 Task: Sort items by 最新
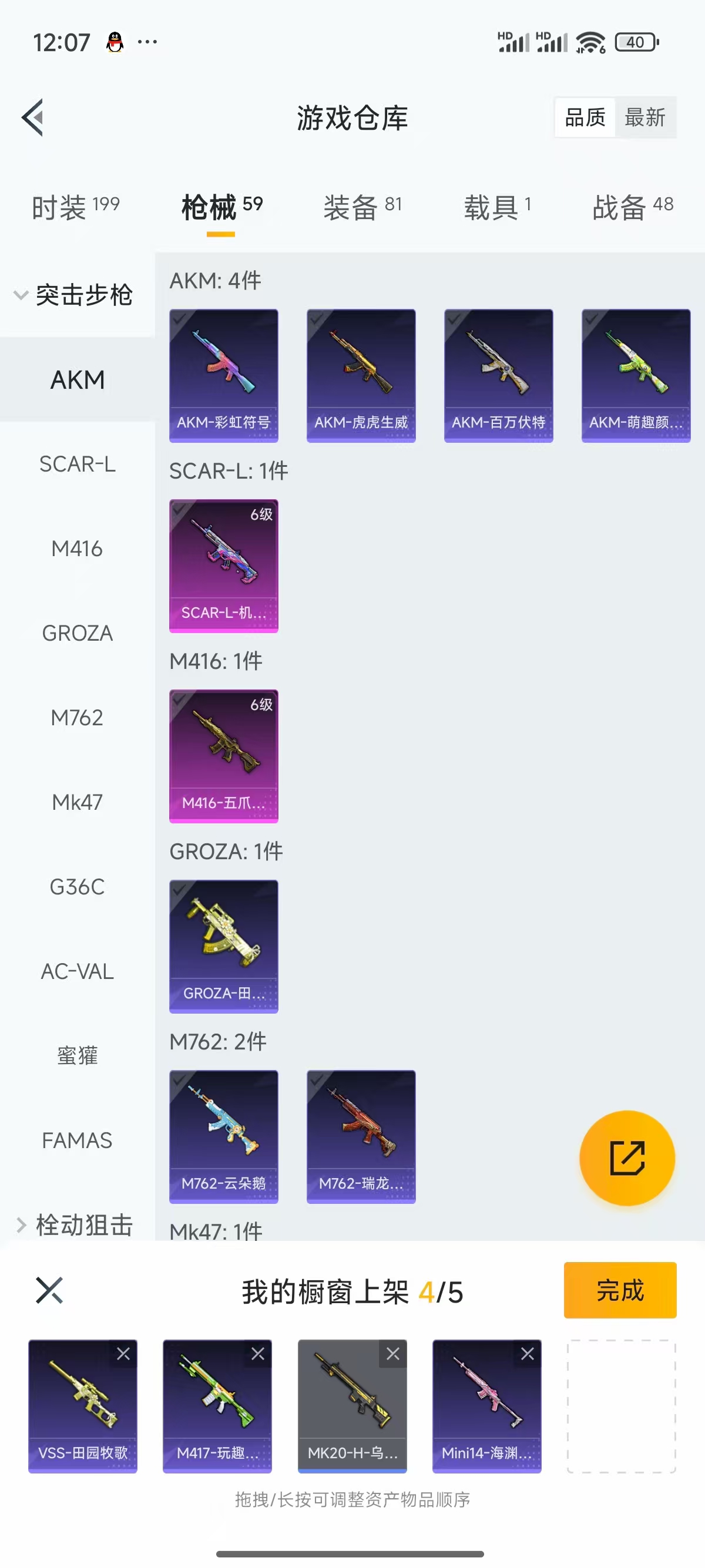[644, 117]
